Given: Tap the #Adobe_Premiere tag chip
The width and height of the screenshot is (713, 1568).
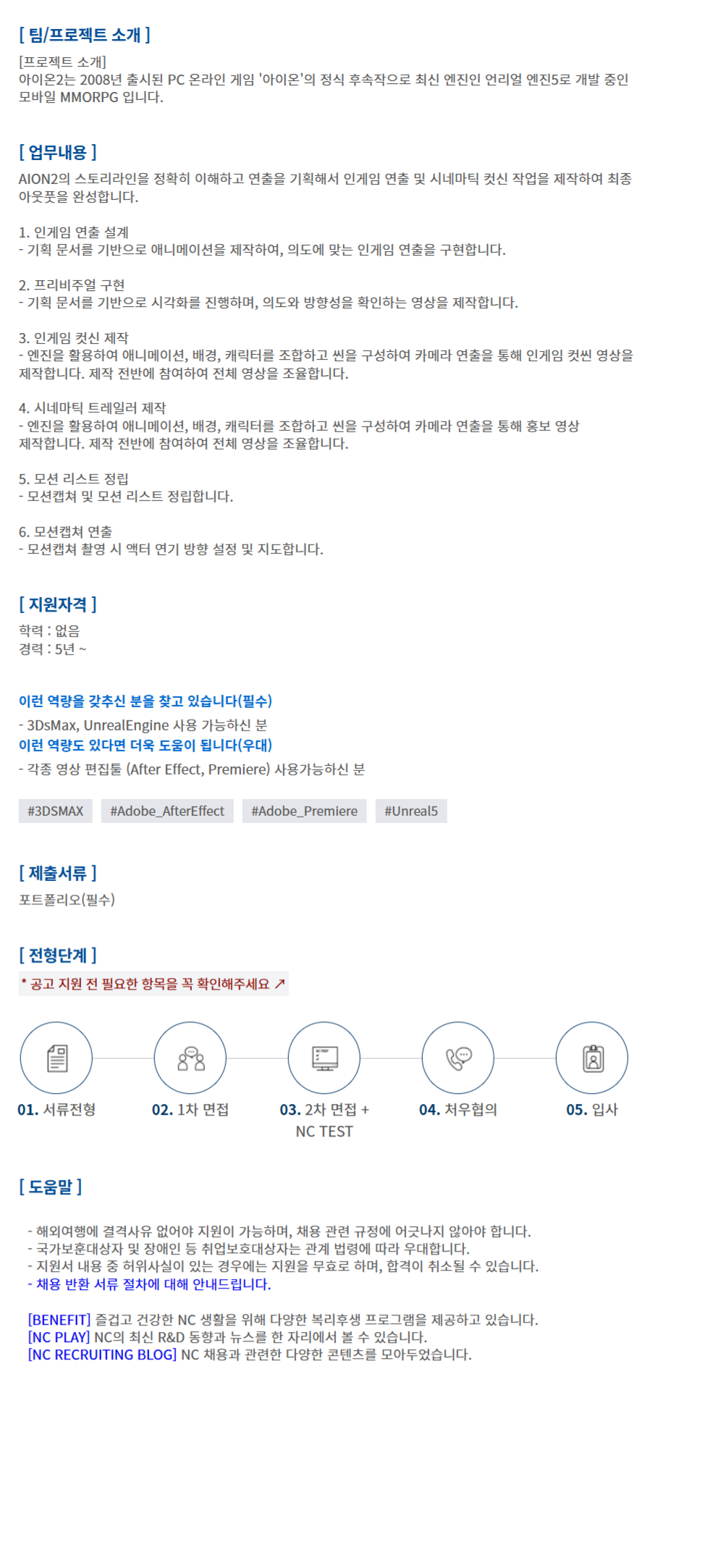Looking at the screenshot, I should pos(304,811).
